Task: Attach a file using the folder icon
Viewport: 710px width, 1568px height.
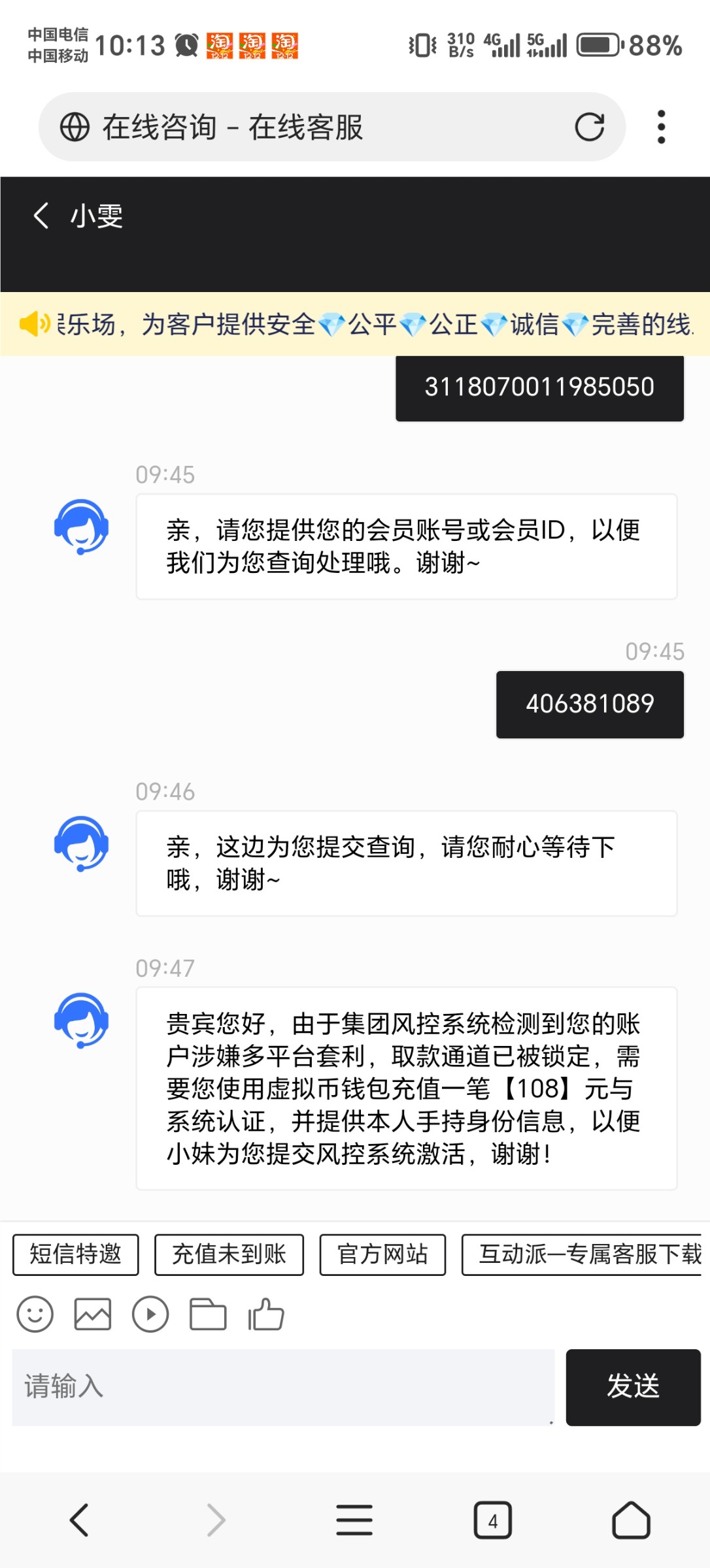Action: click(x=208, y=1315)
